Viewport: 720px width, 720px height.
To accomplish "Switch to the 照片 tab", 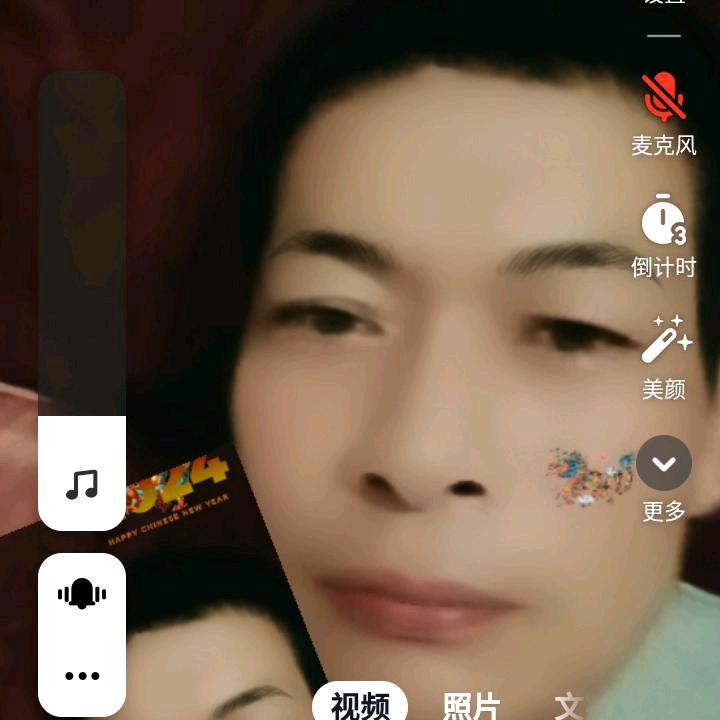I will click(x=471, y=706).
